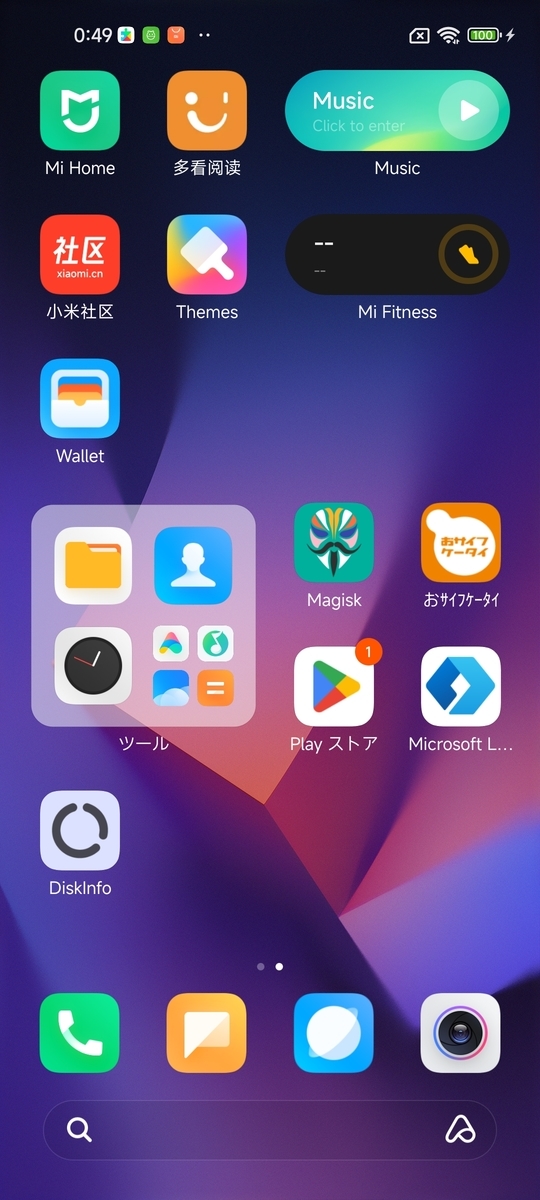This screenshot has height=1200, width=540.
Task: Open the おサイフケータイ app
Action: coord(461,543)
